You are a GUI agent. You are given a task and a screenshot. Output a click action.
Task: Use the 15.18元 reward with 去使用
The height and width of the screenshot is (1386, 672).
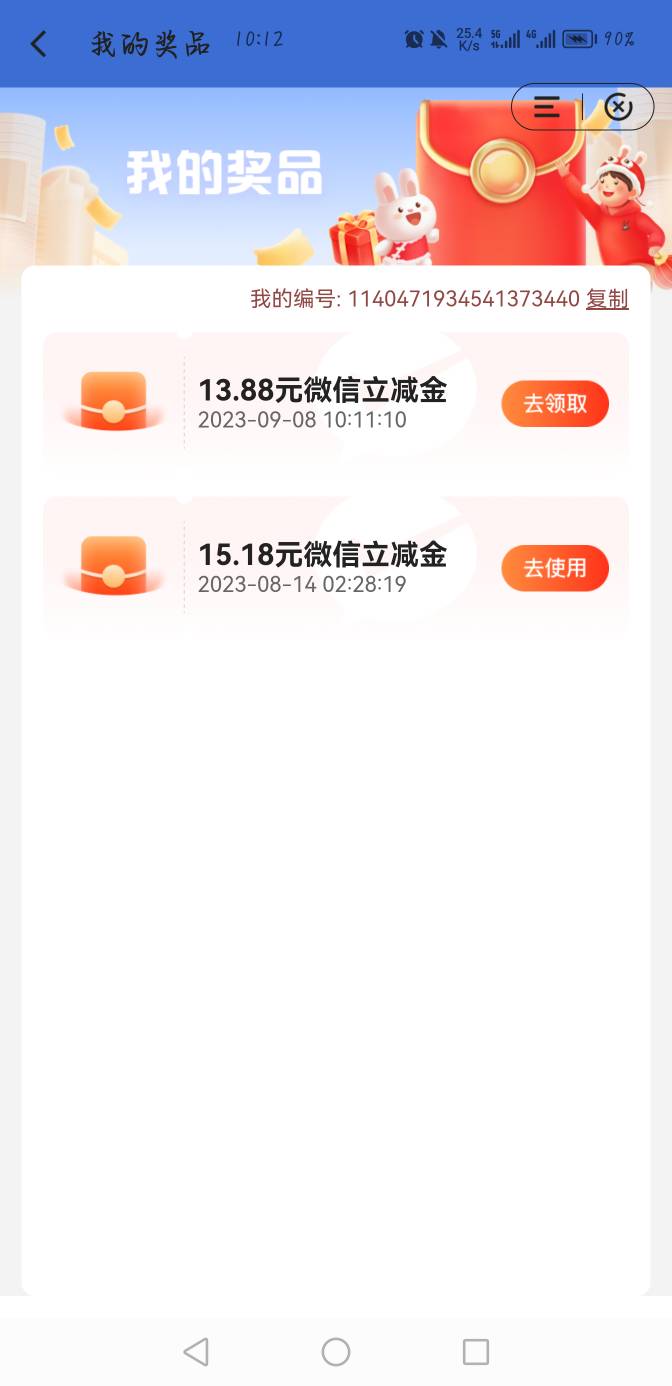555,568
